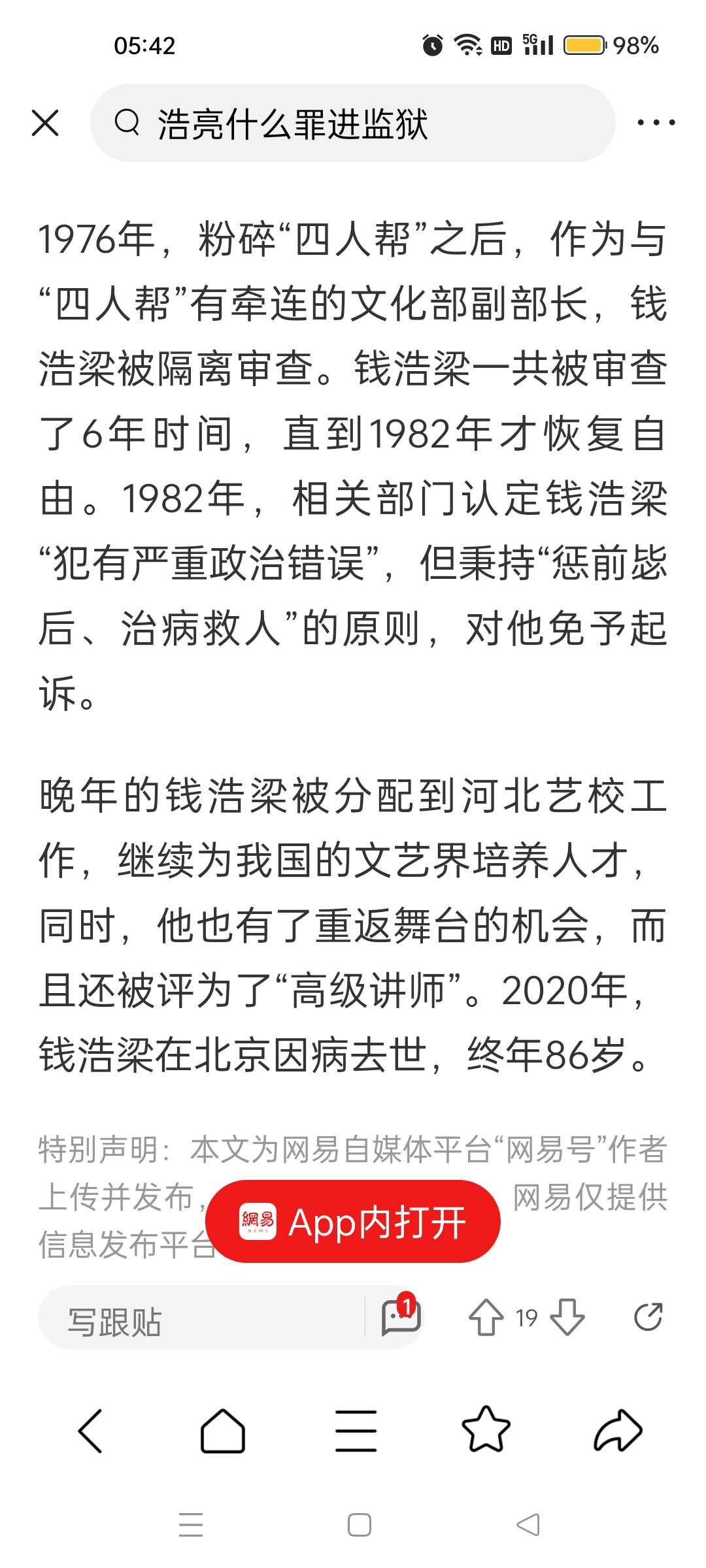
Task: Open the browser menu with three lines
Action: (x=356, y=1431)
